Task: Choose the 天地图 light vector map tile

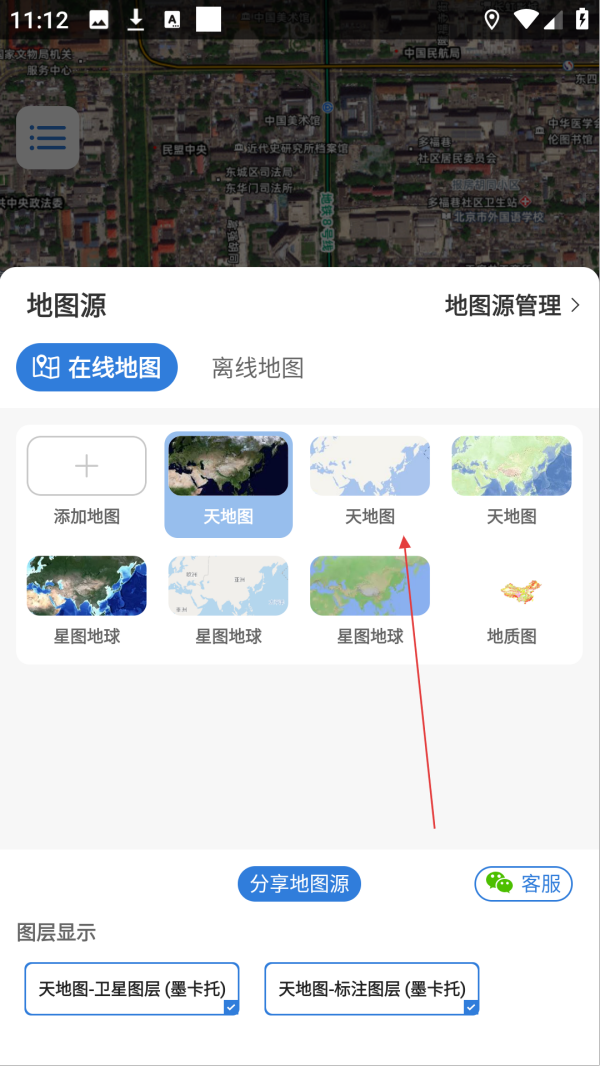Action: click(x=370, y=481)
